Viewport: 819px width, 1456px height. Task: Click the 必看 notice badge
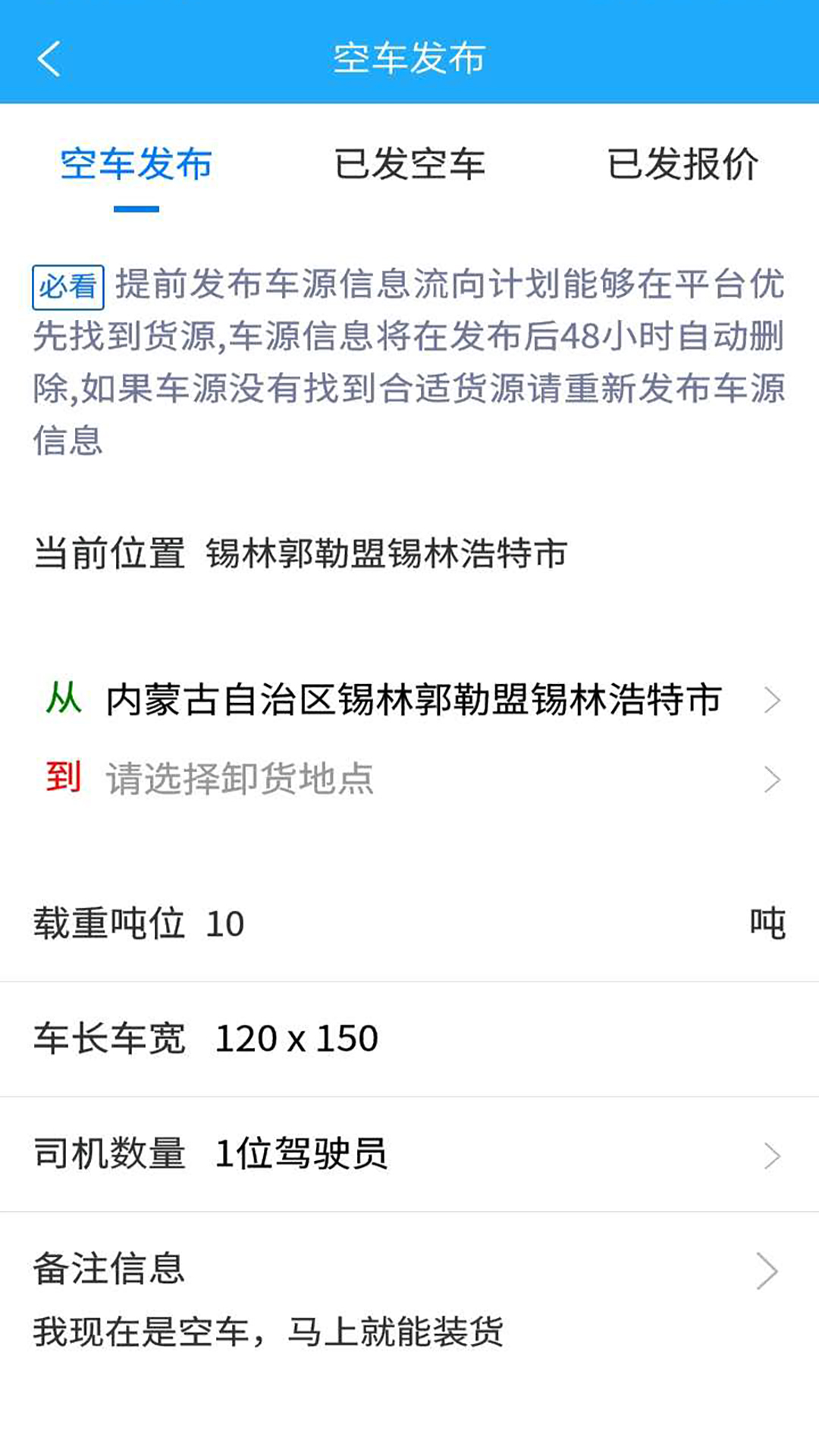click(x=67, y=287)
